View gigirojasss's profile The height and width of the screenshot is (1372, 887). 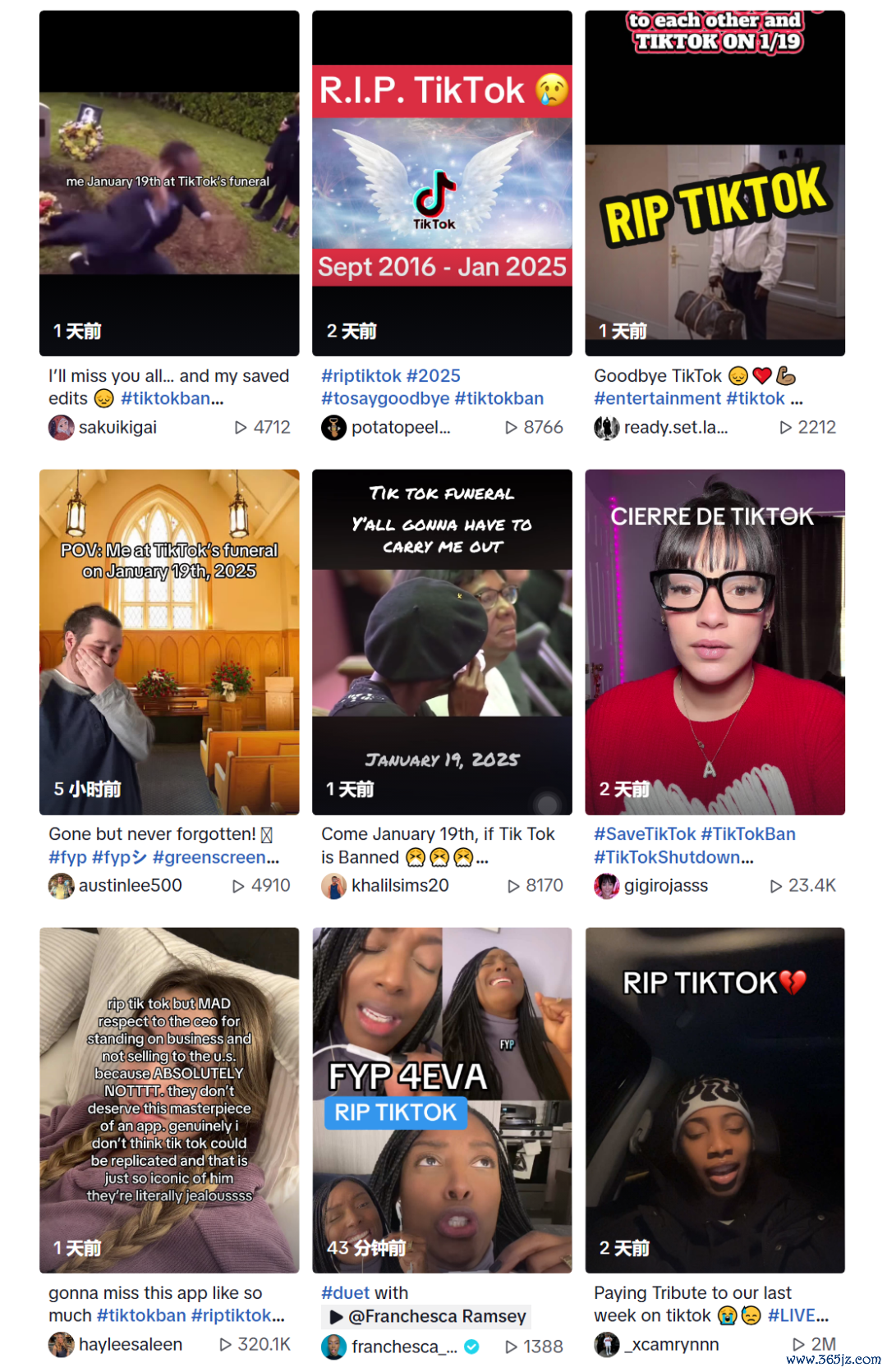(665, 886)
